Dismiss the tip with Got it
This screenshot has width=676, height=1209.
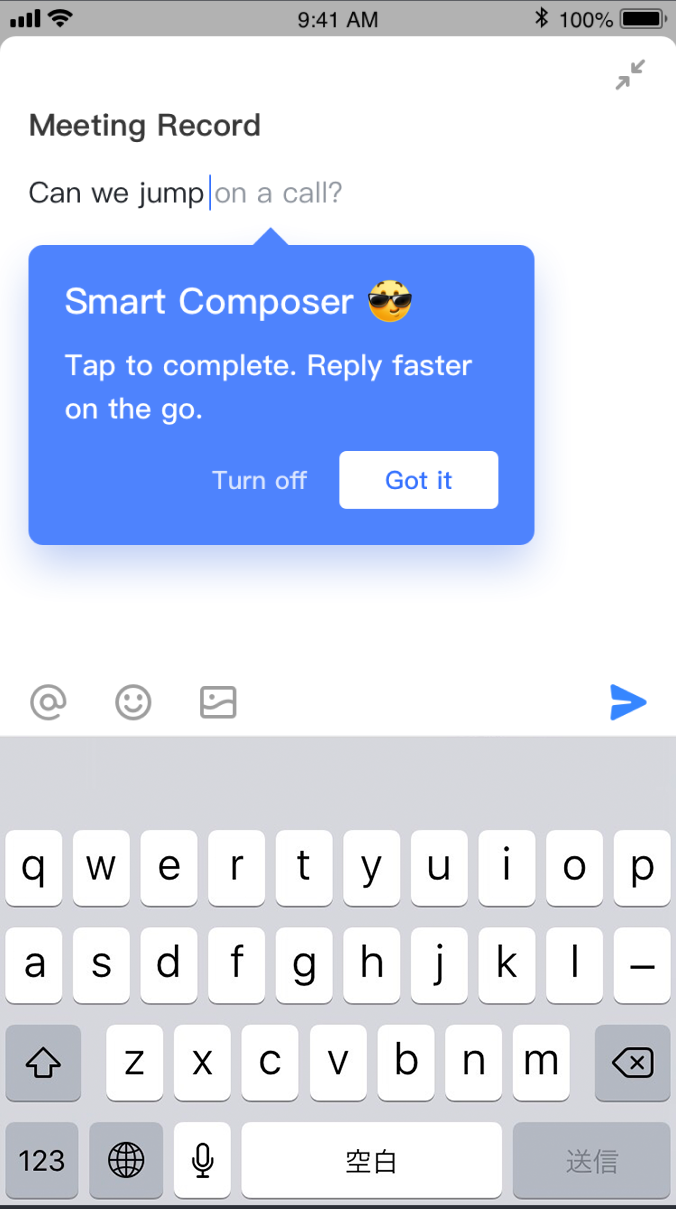point(418,480)
